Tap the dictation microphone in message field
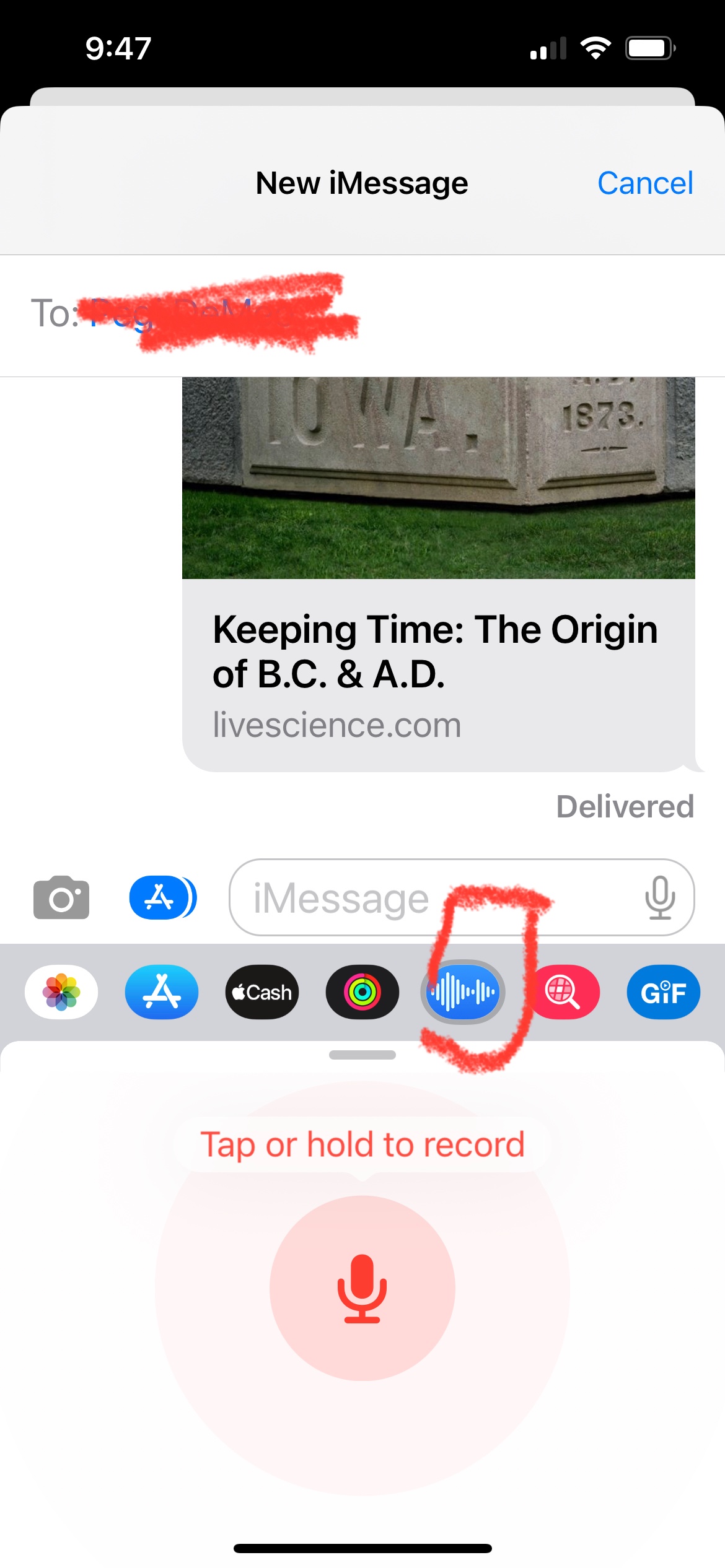 660,897
